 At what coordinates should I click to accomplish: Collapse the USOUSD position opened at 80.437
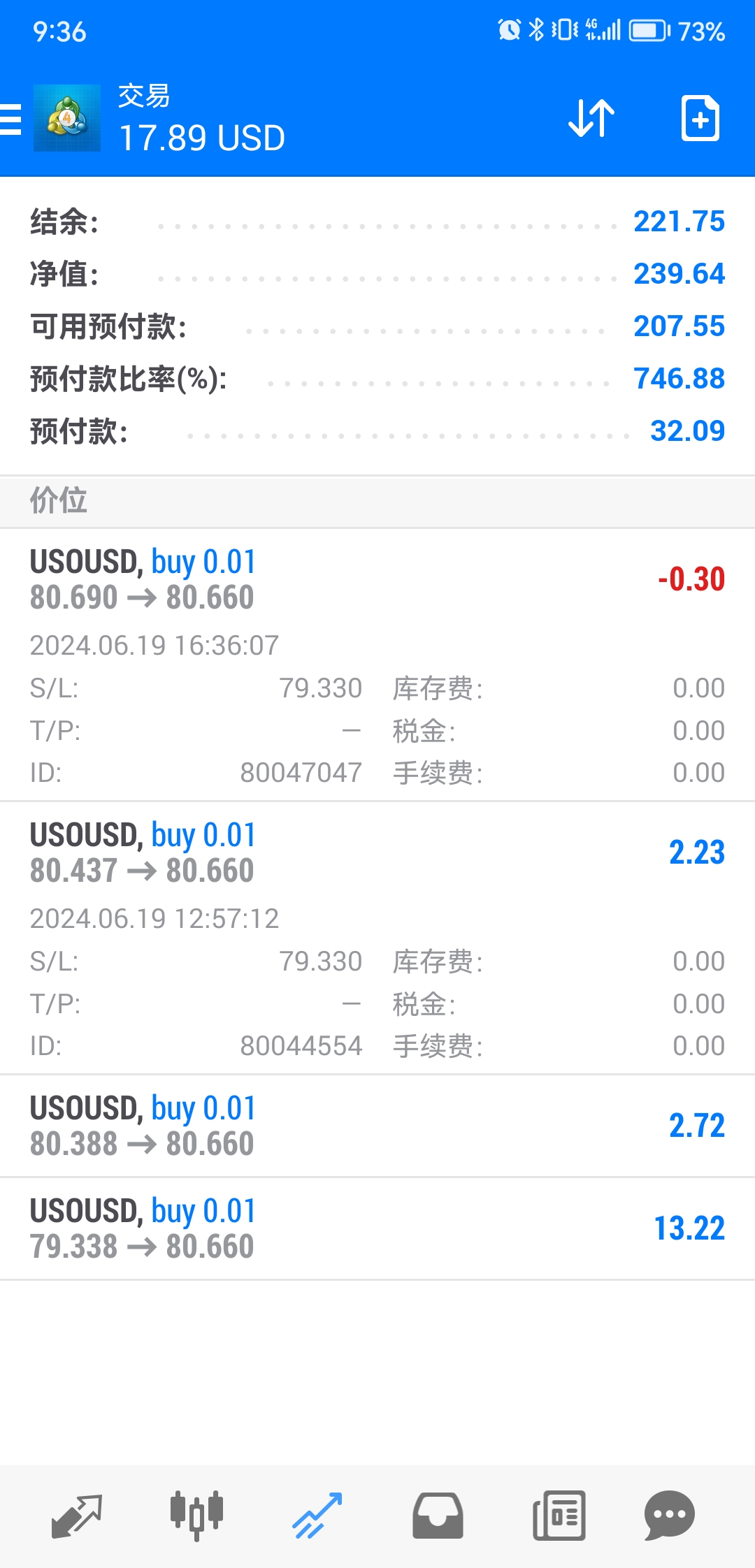pos(377,938)
